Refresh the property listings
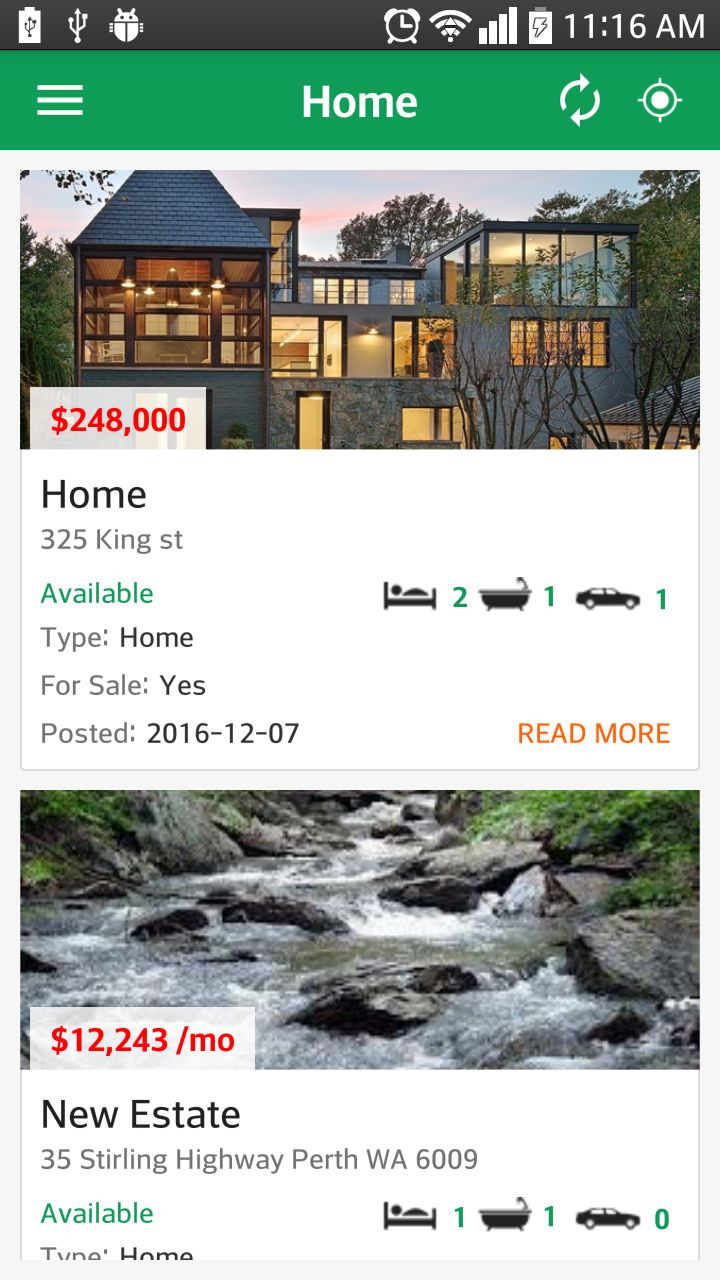 click(579, 101)
